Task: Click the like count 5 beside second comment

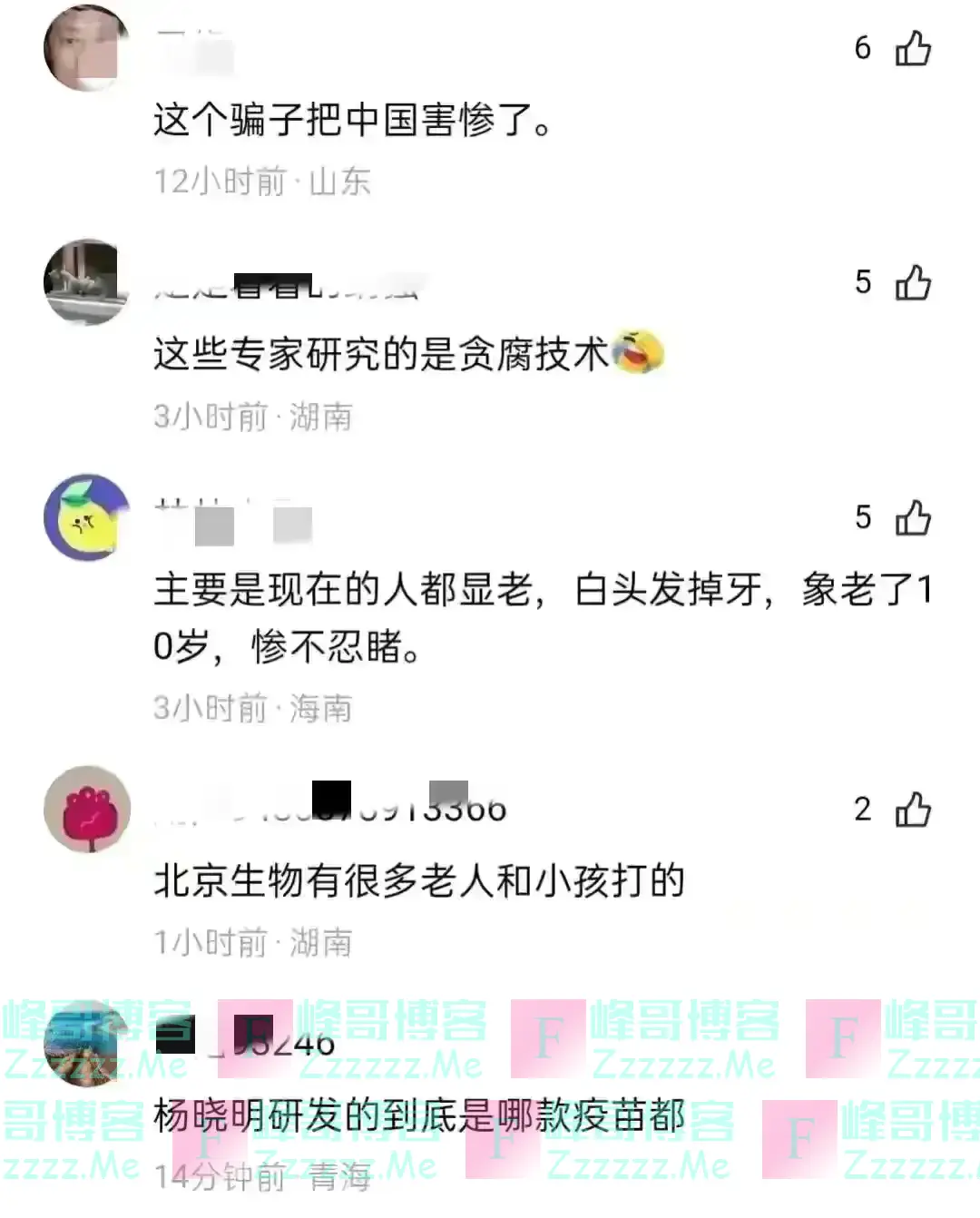Action: pyautogui.click(x=864, y=282)
